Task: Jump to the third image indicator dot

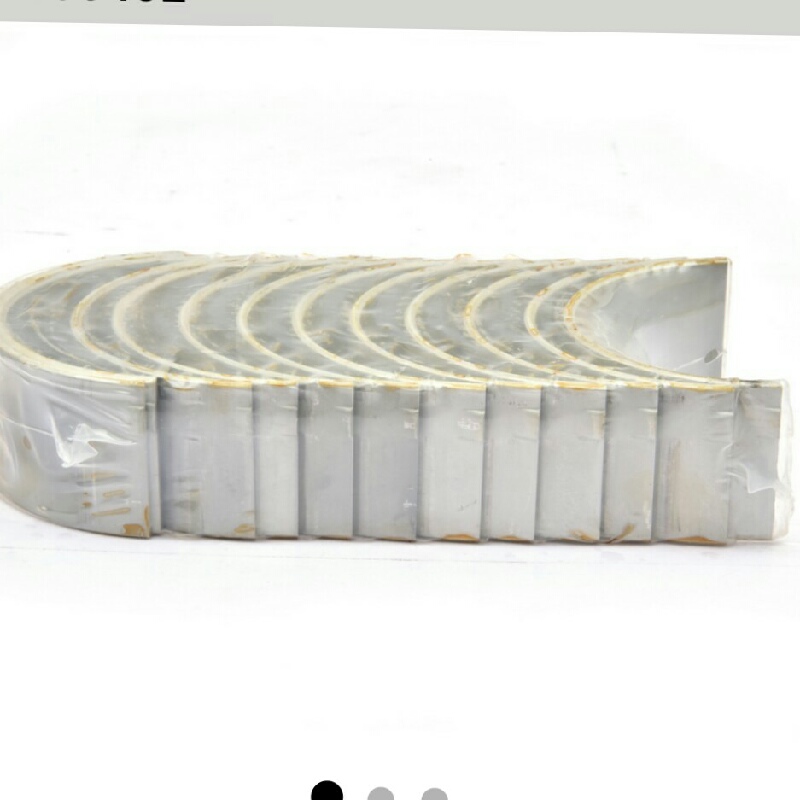Action: pos(434,795)
